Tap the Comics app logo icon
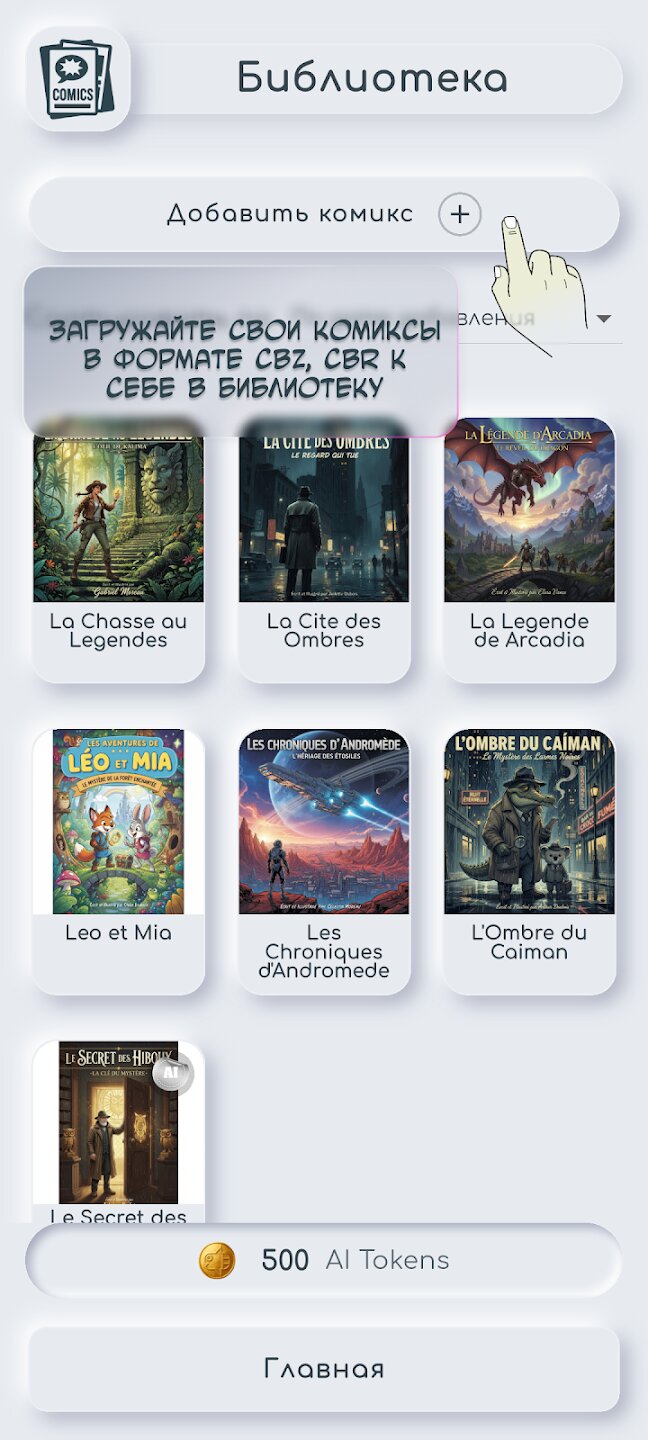Screen dimensions: 648x1440 pos(78,78)
